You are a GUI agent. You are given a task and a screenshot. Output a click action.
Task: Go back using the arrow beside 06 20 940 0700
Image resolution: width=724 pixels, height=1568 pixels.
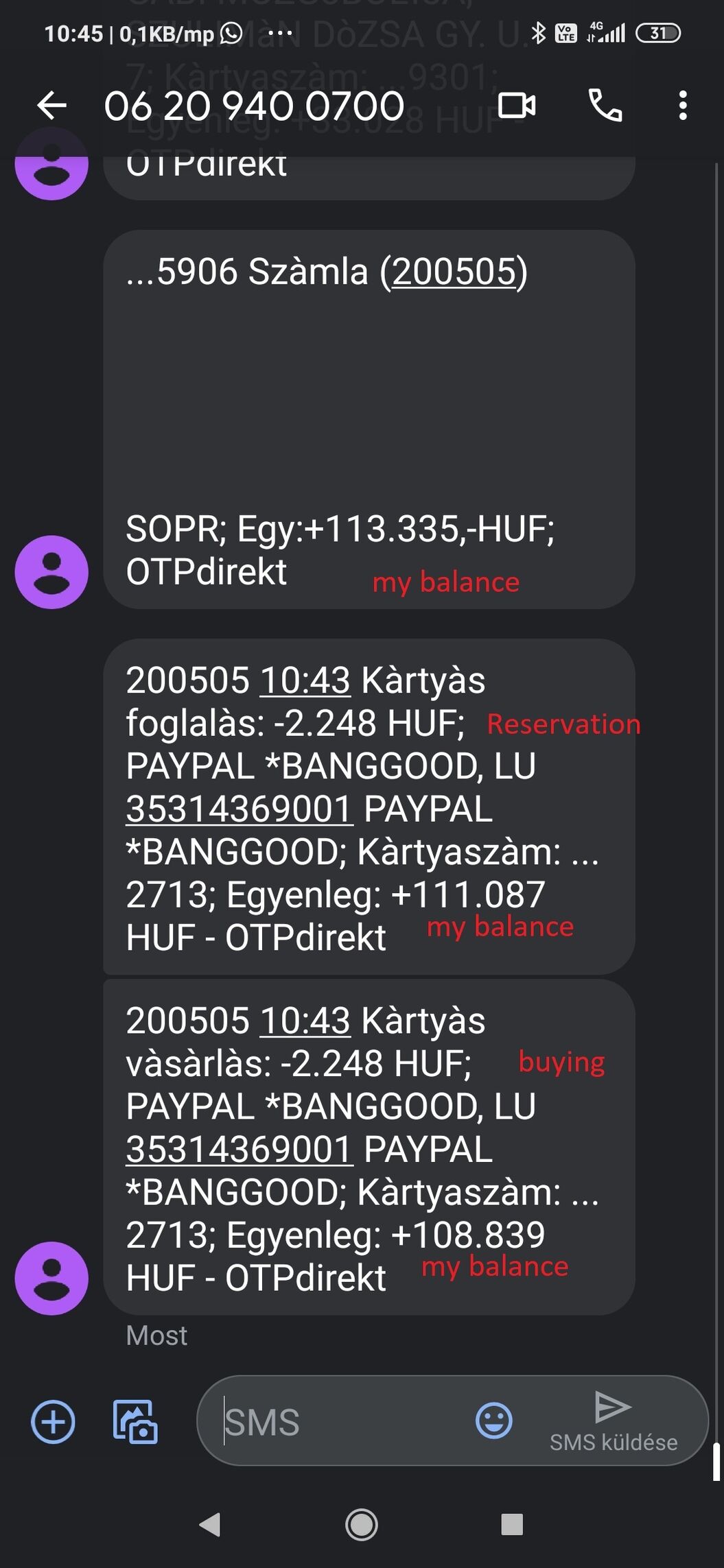click(51, 106)
